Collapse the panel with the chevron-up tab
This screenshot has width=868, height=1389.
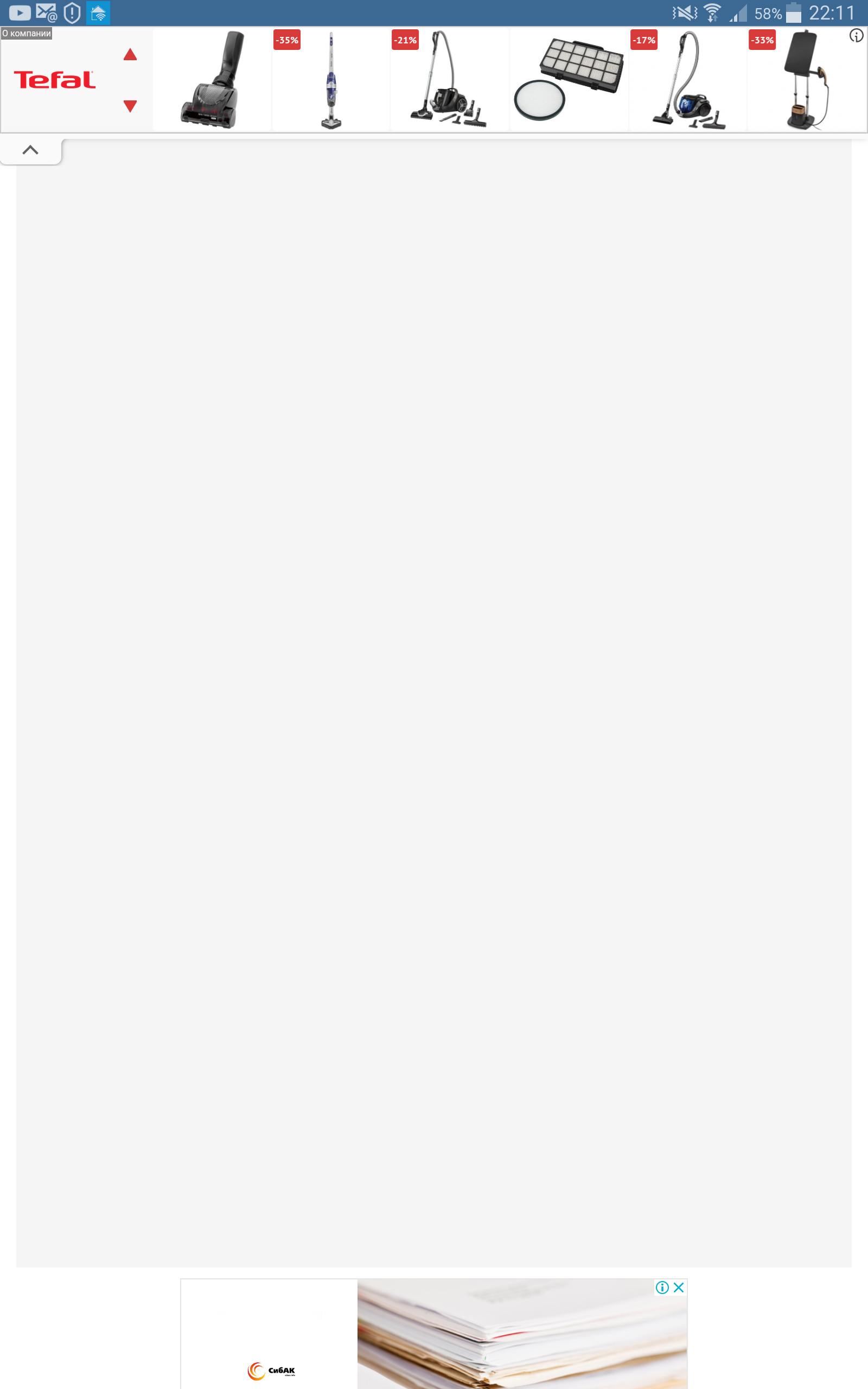tap(30, 150)
